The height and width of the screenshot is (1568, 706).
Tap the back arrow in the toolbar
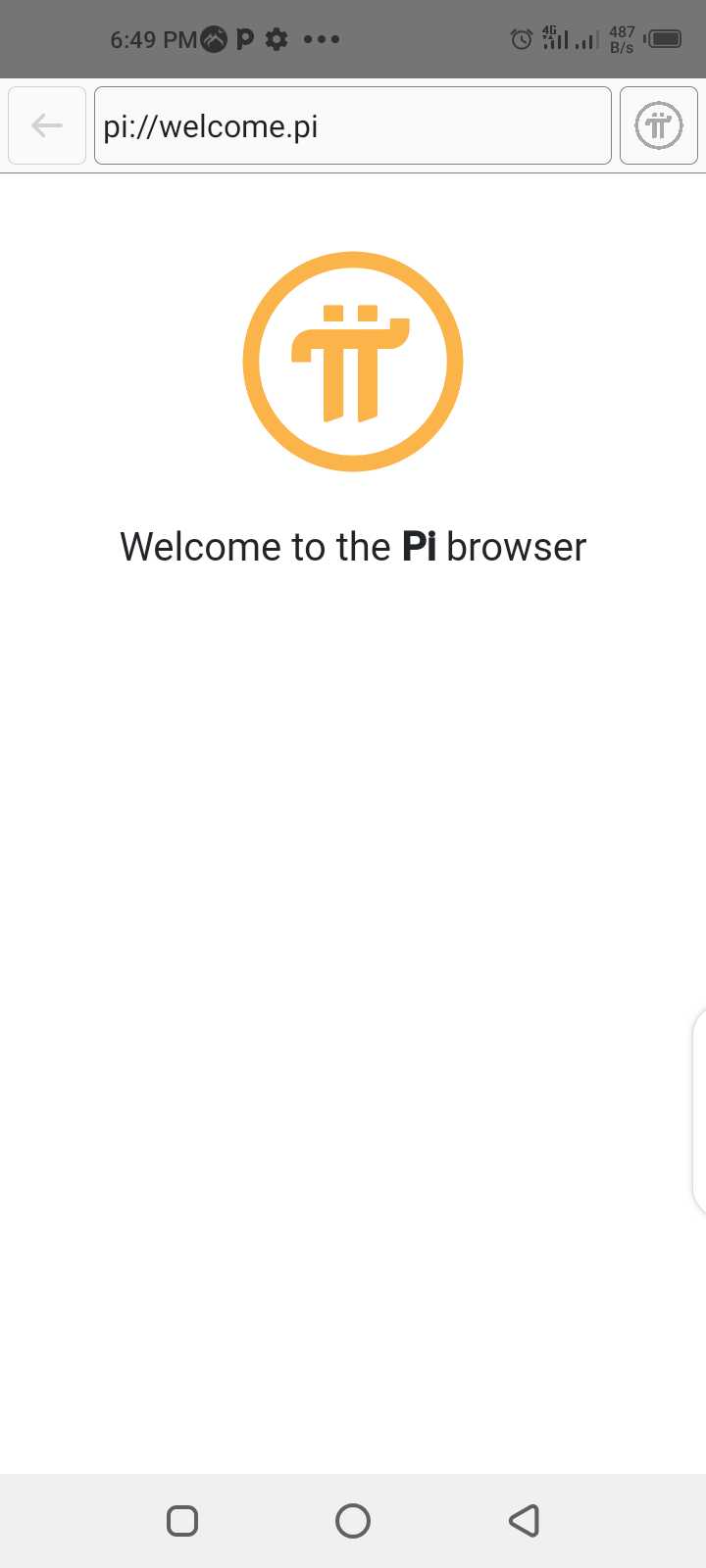(x=46, y=125)
